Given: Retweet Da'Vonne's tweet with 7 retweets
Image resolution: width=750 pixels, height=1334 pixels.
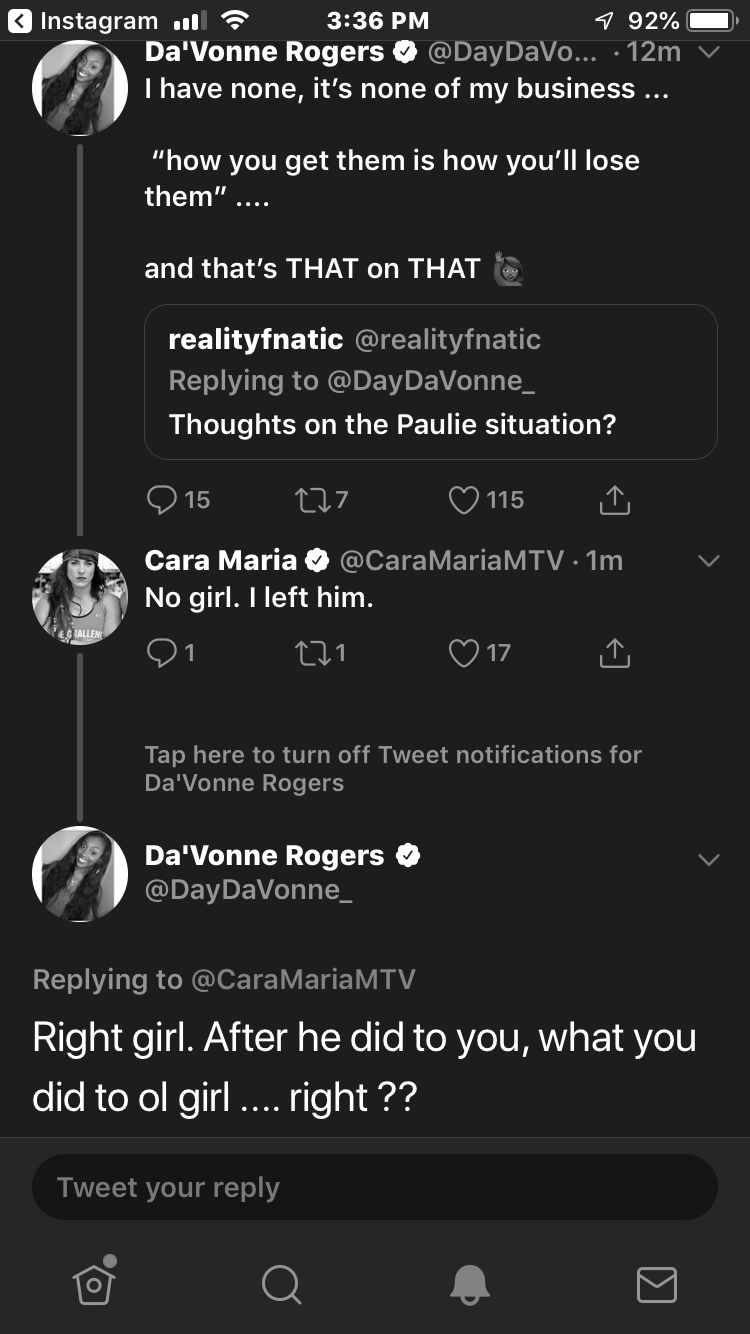Looking at the screenshot, I should coord(321,499).
